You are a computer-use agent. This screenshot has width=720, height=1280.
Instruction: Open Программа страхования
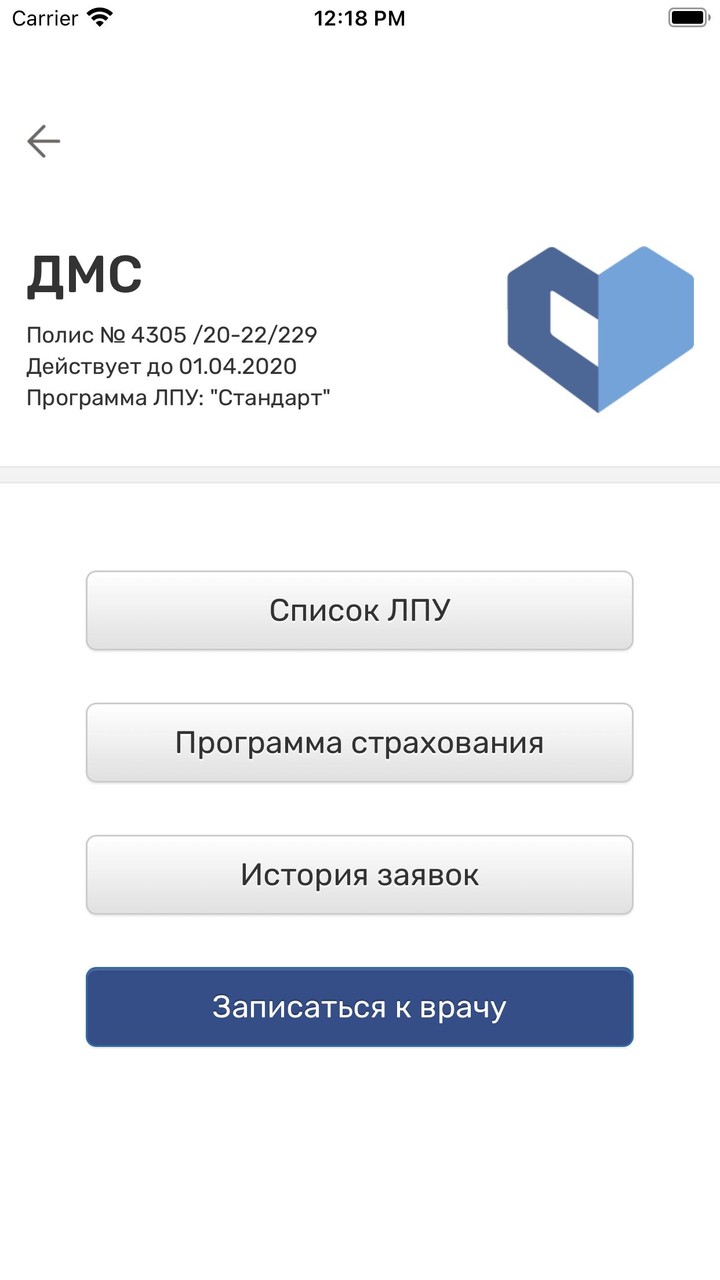(360, 742)
